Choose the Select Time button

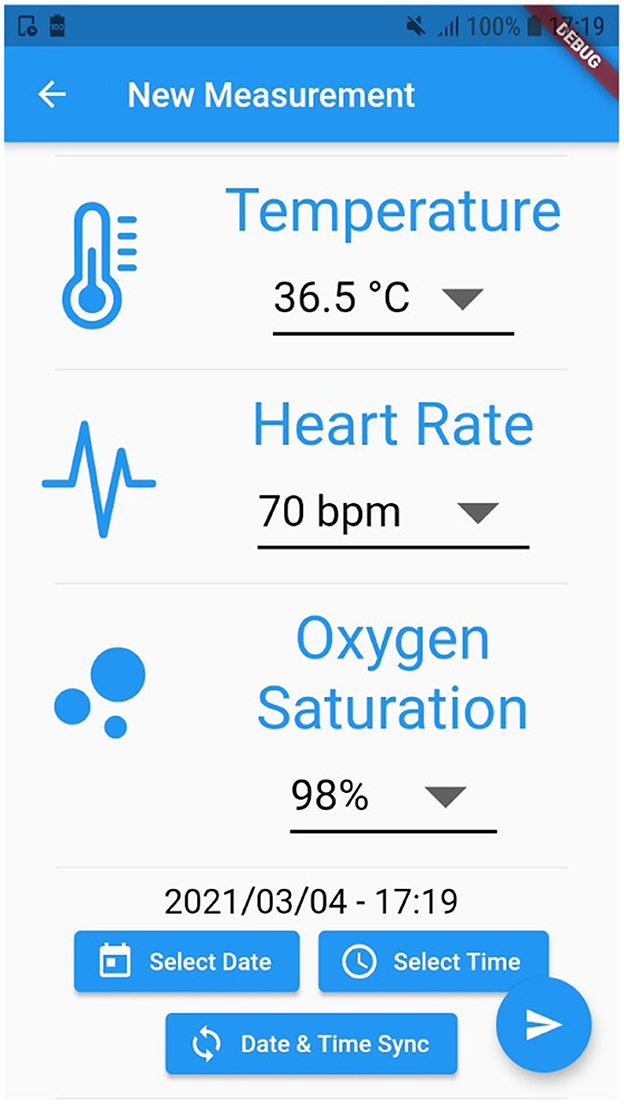[433, 962]
